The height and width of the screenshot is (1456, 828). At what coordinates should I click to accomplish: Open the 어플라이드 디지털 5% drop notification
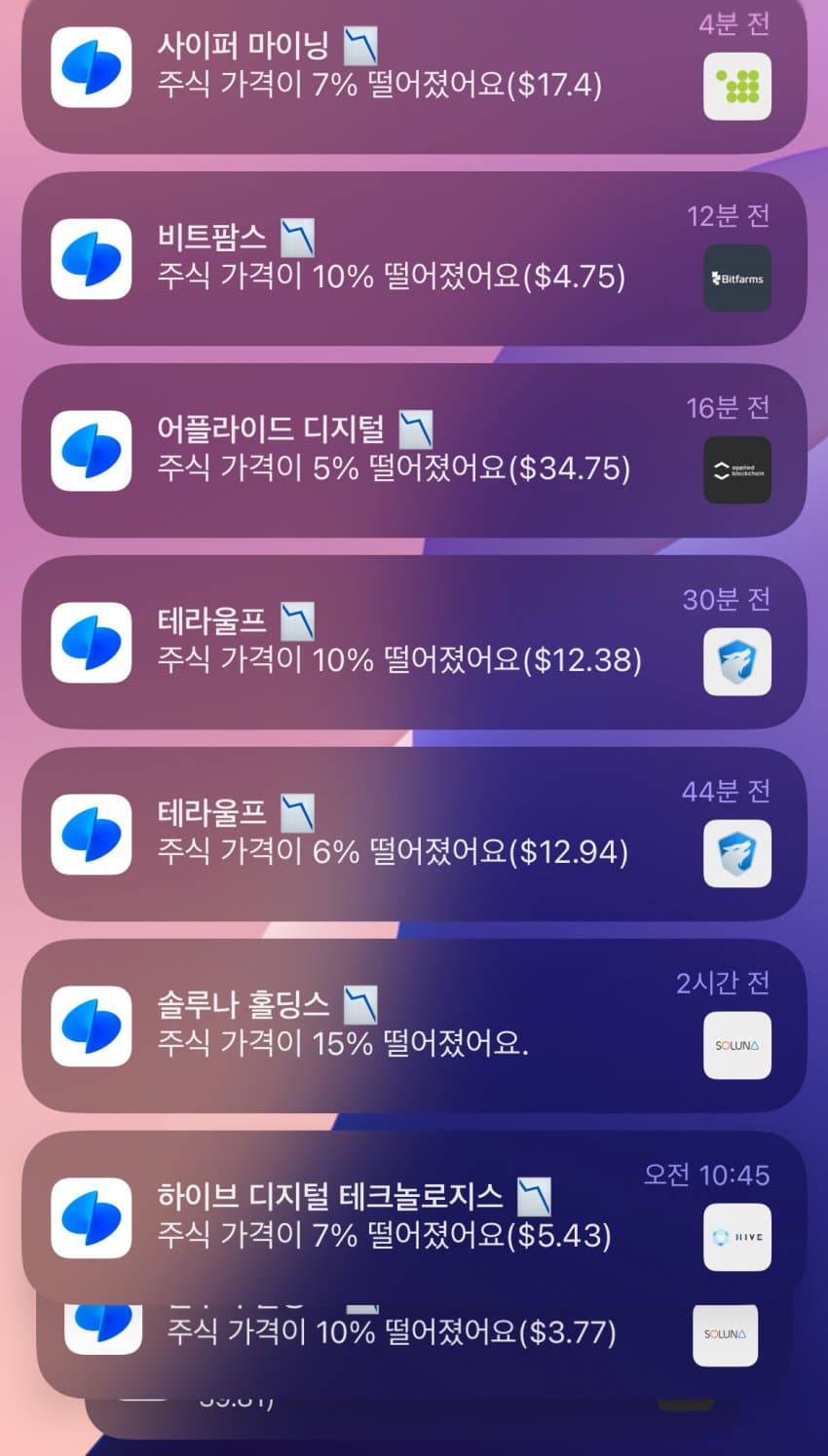tap(414, 451)
